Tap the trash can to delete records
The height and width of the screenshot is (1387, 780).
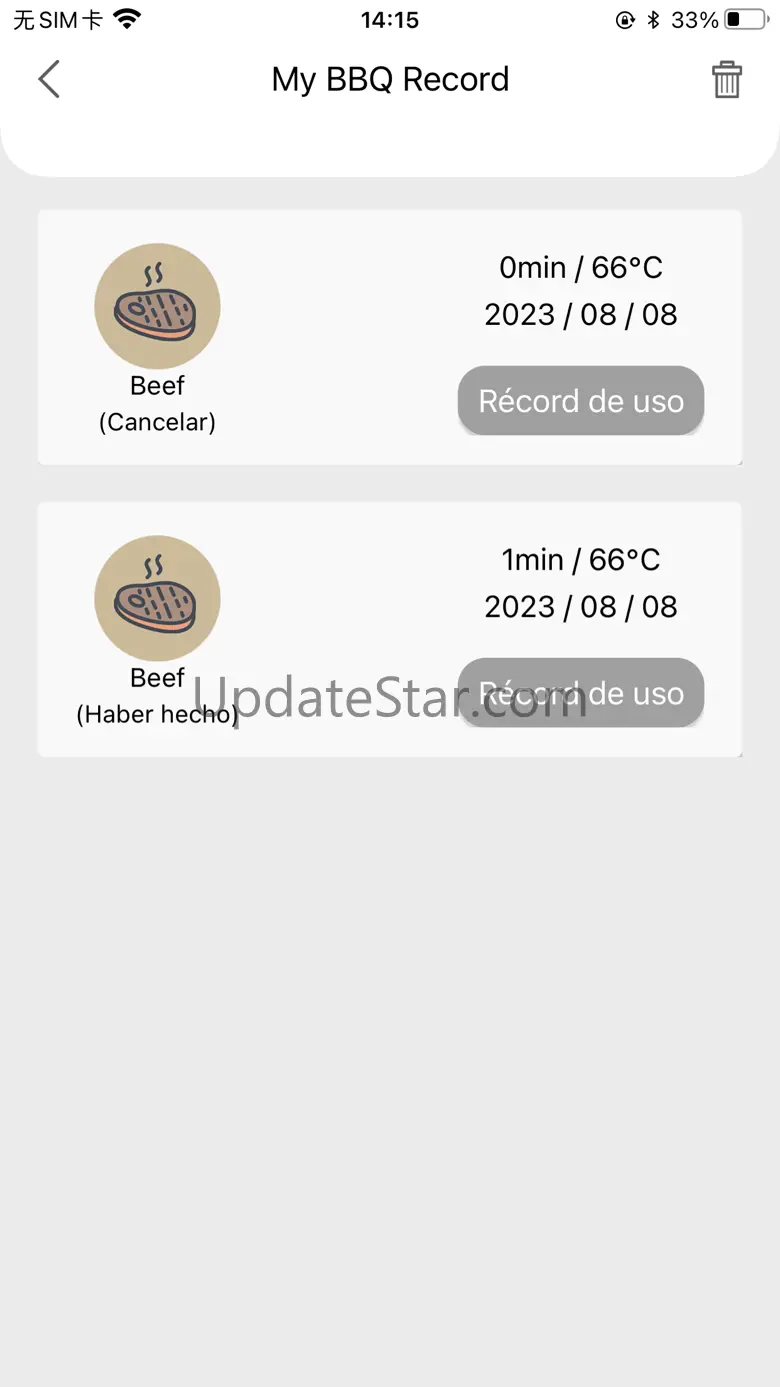(x=727, y=79)
